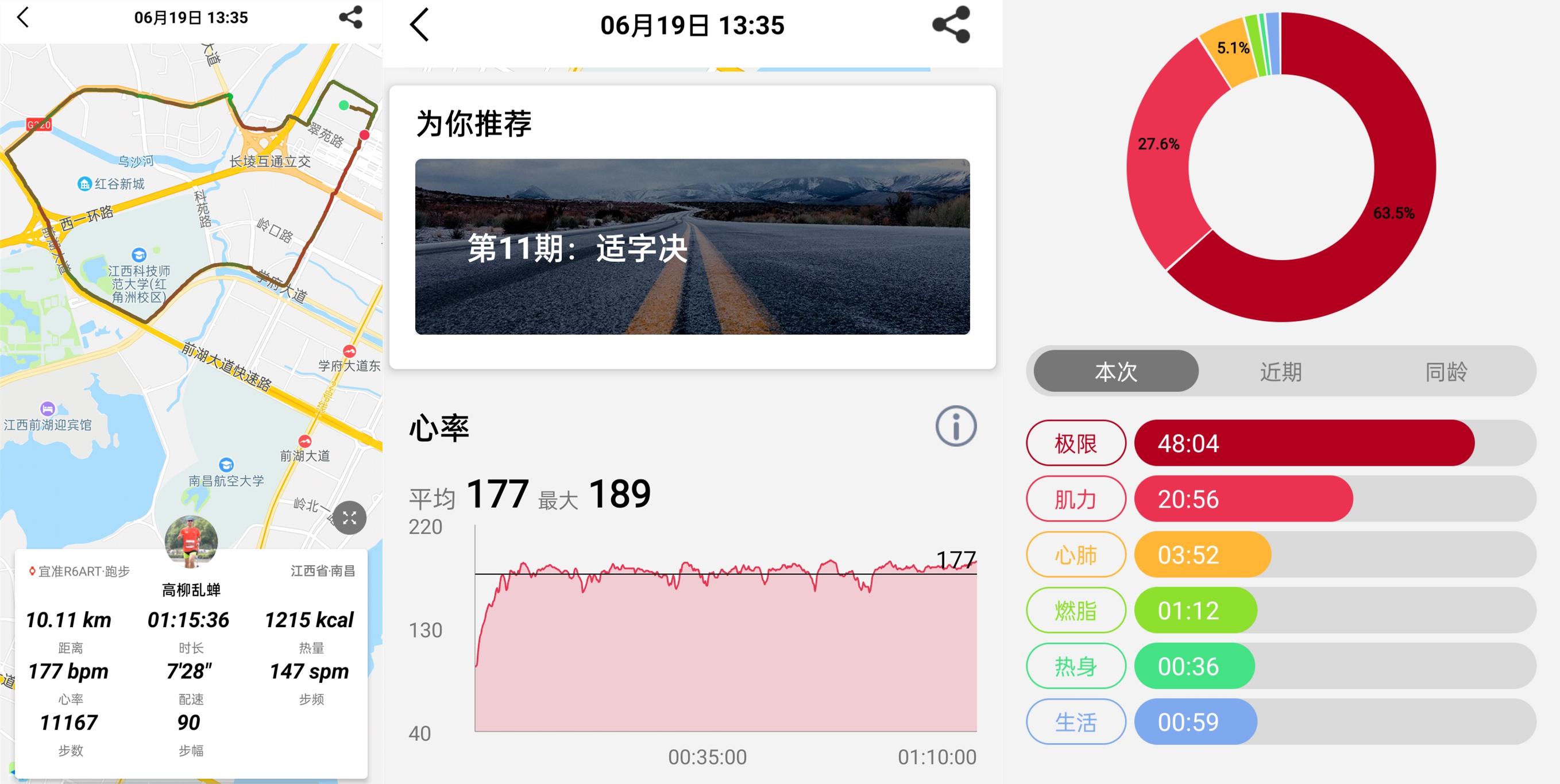
Task: Expand the route map to fullscreen
Action: pyautogui.click(x=349, y=517)
